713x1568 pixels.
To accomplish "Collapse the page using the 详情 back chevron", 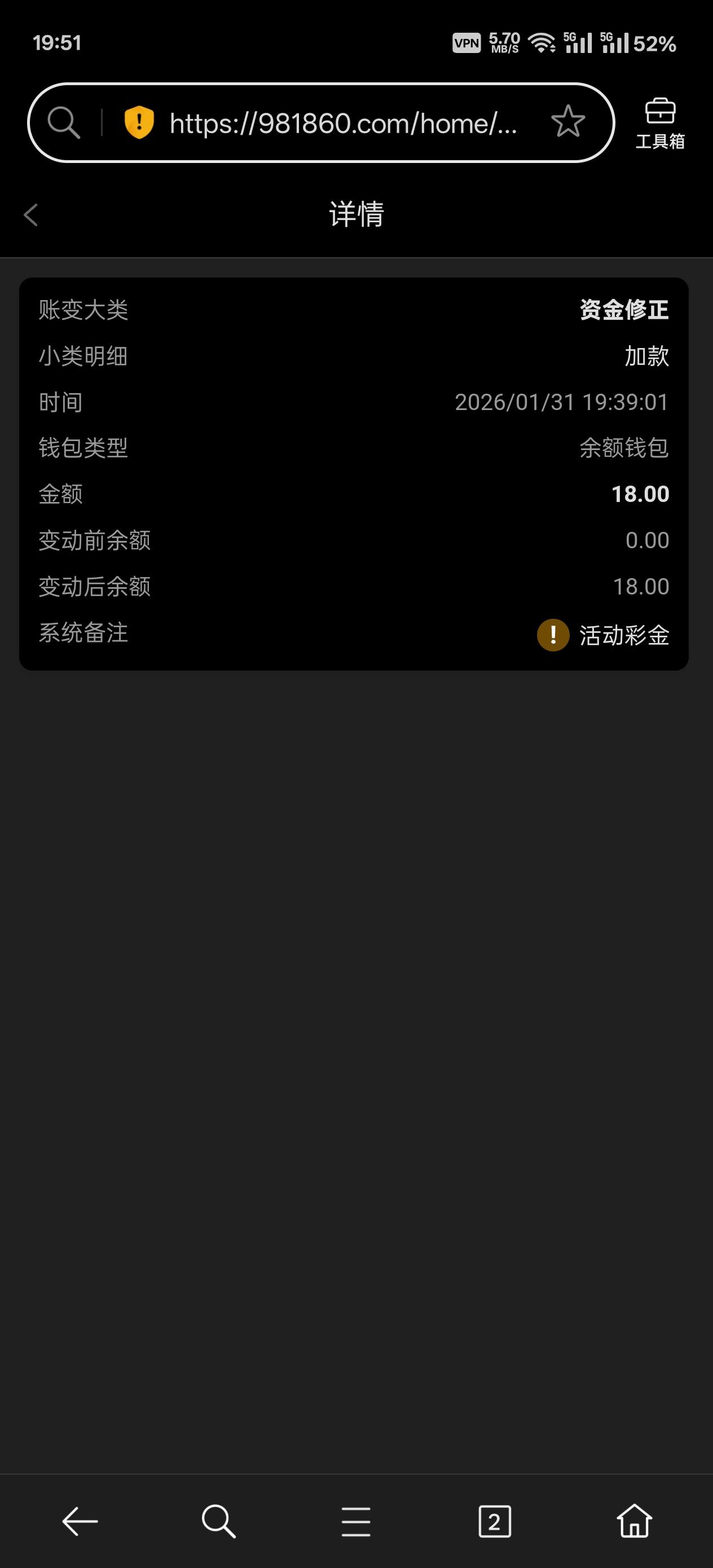I will (x=31, y=215).
